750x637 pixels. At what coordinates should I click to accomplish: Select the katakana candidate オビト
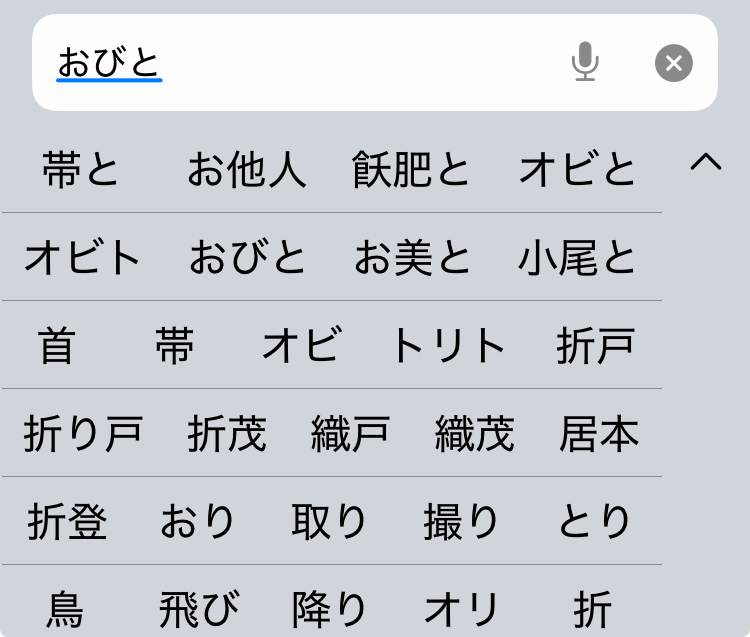pyautogui.click(x=82, y=258)
